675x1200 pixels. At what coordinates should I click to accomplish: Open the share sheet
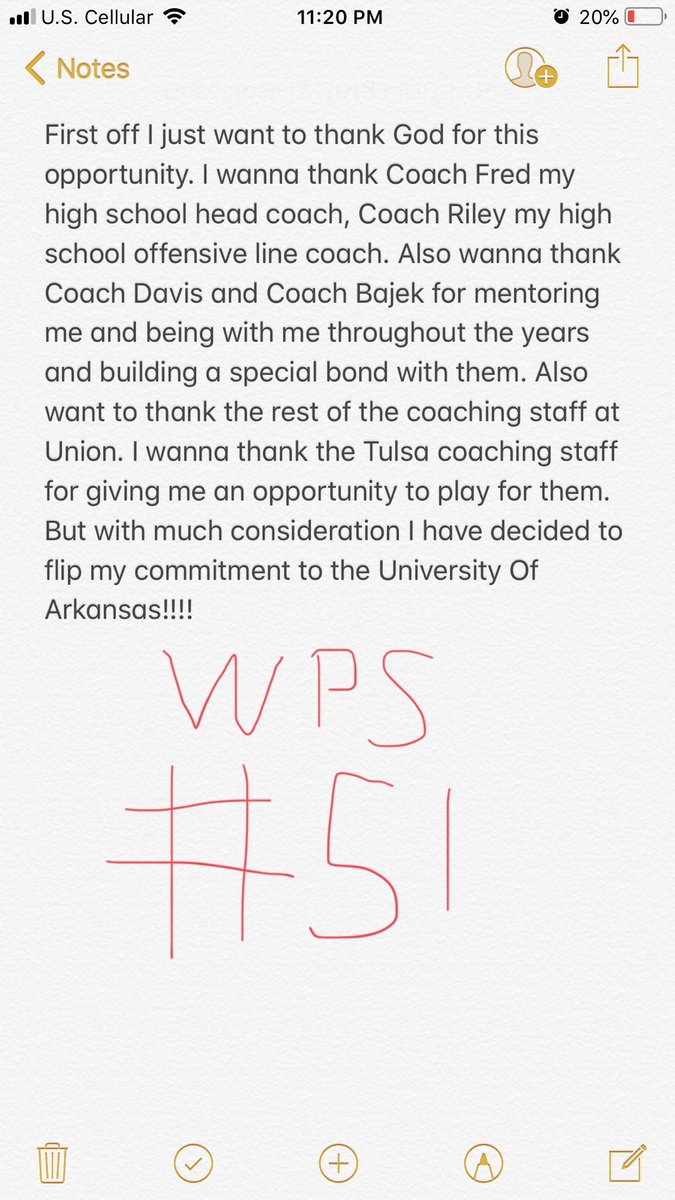(x=622, y=67)
